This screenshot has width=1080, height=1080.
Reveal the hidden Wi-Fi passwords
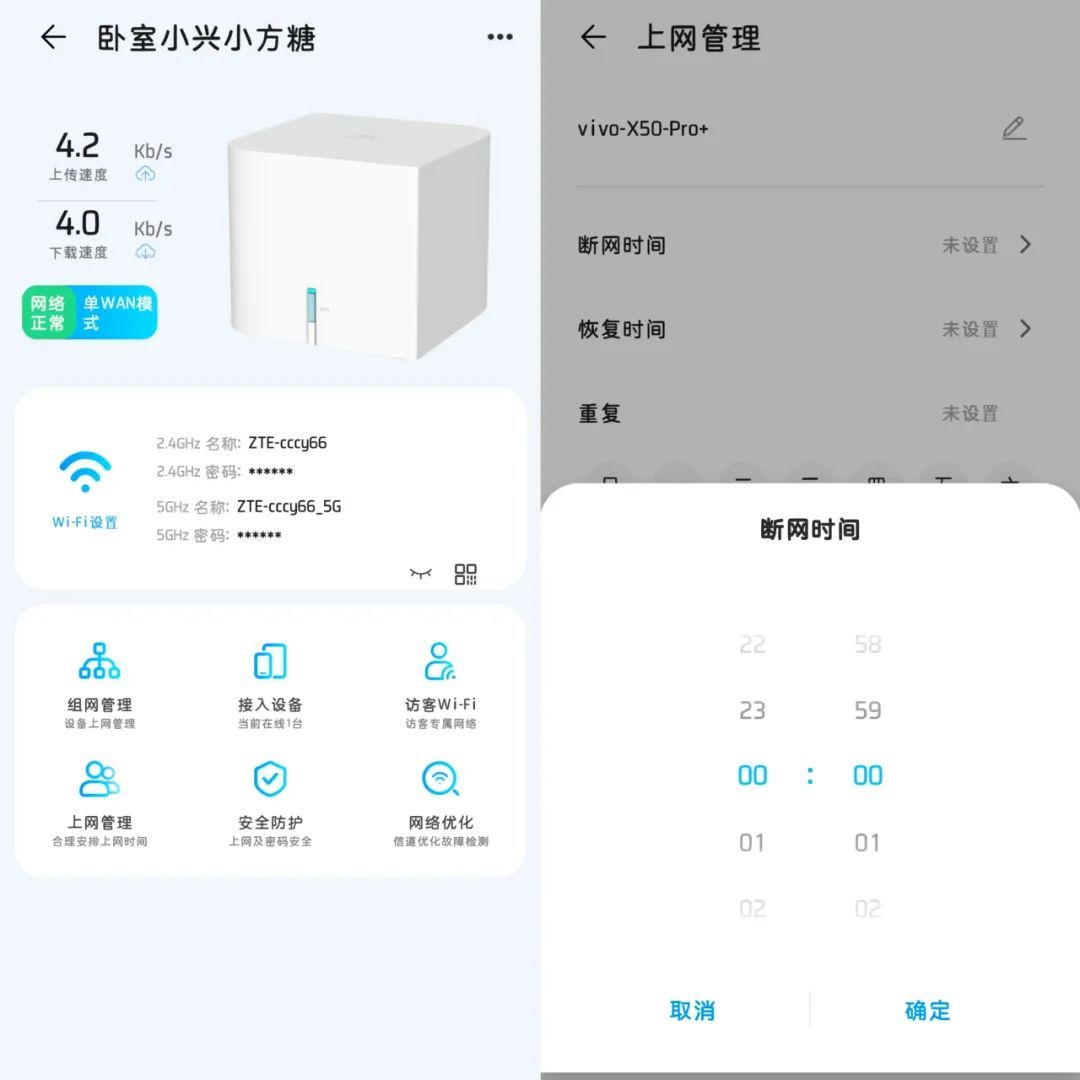tap(420, 574)
